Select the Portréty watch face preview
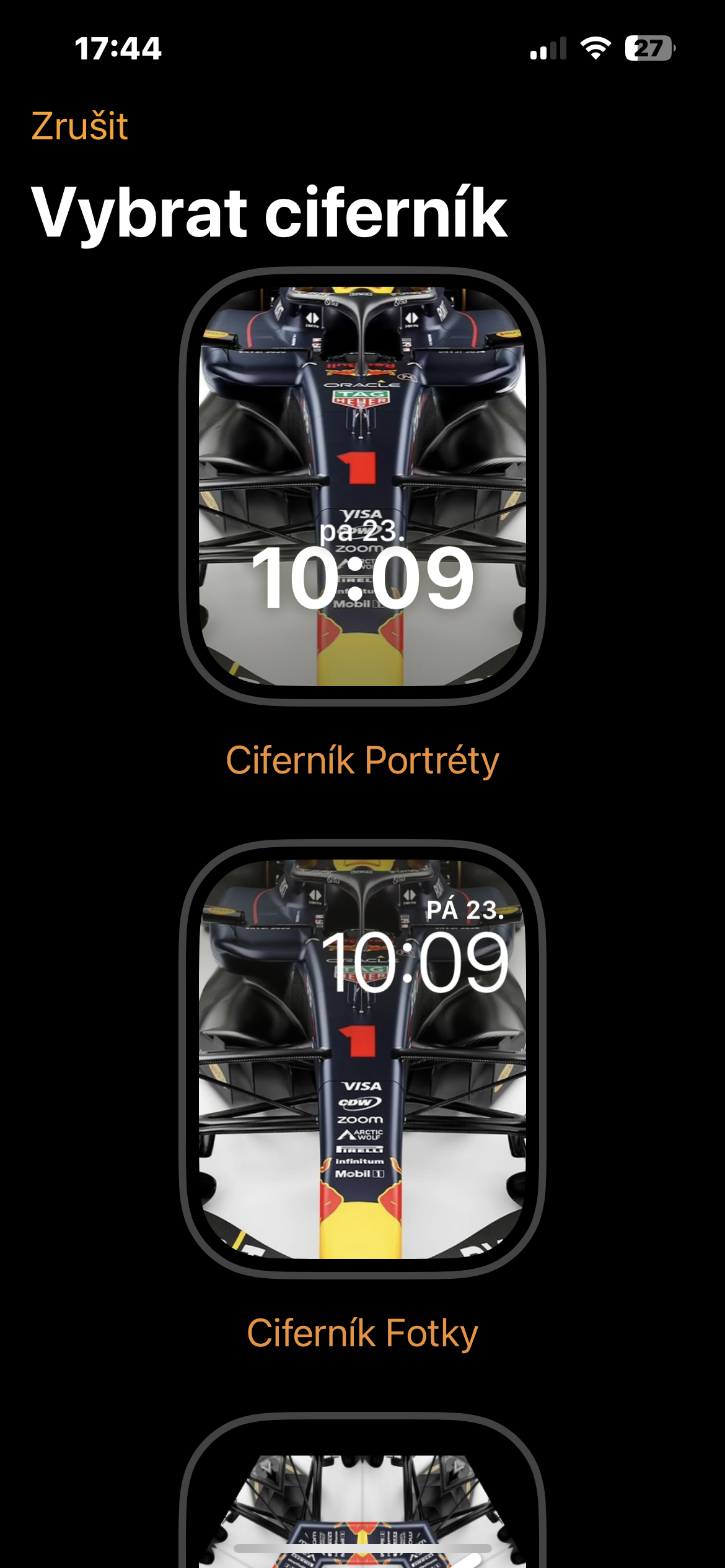Screen dimensions: 725x1568 pyautogui.click(x=362, y=486)
